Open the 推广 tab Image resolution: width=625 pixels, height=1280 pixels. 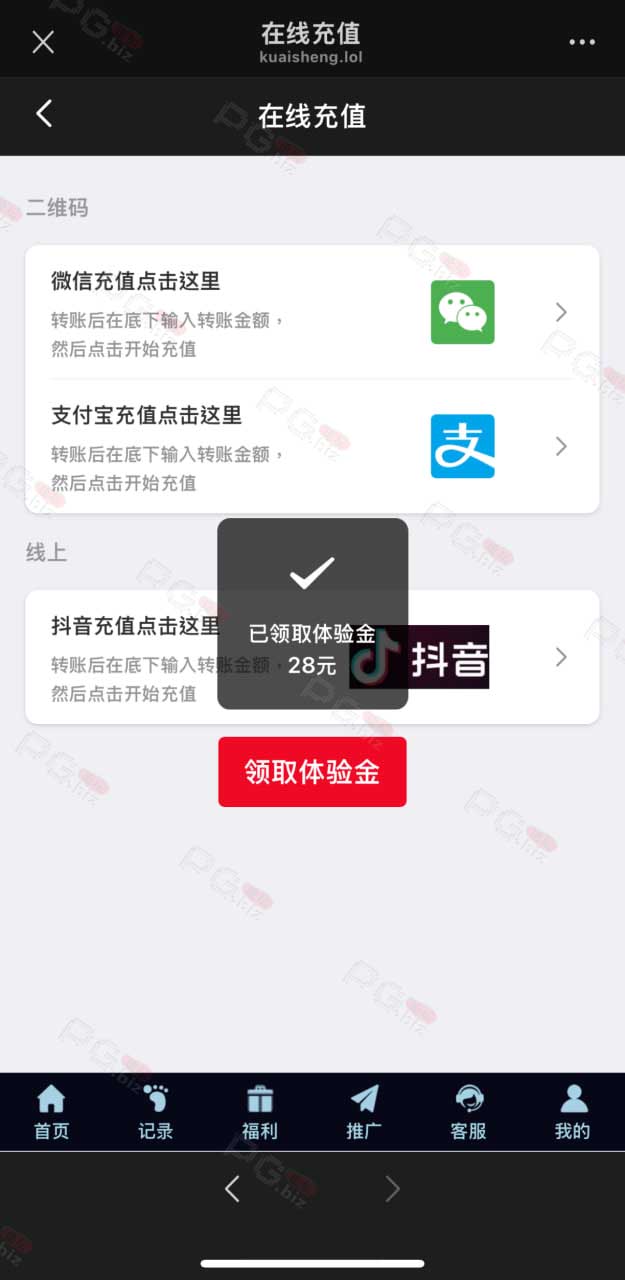[x=364, y=1113]
